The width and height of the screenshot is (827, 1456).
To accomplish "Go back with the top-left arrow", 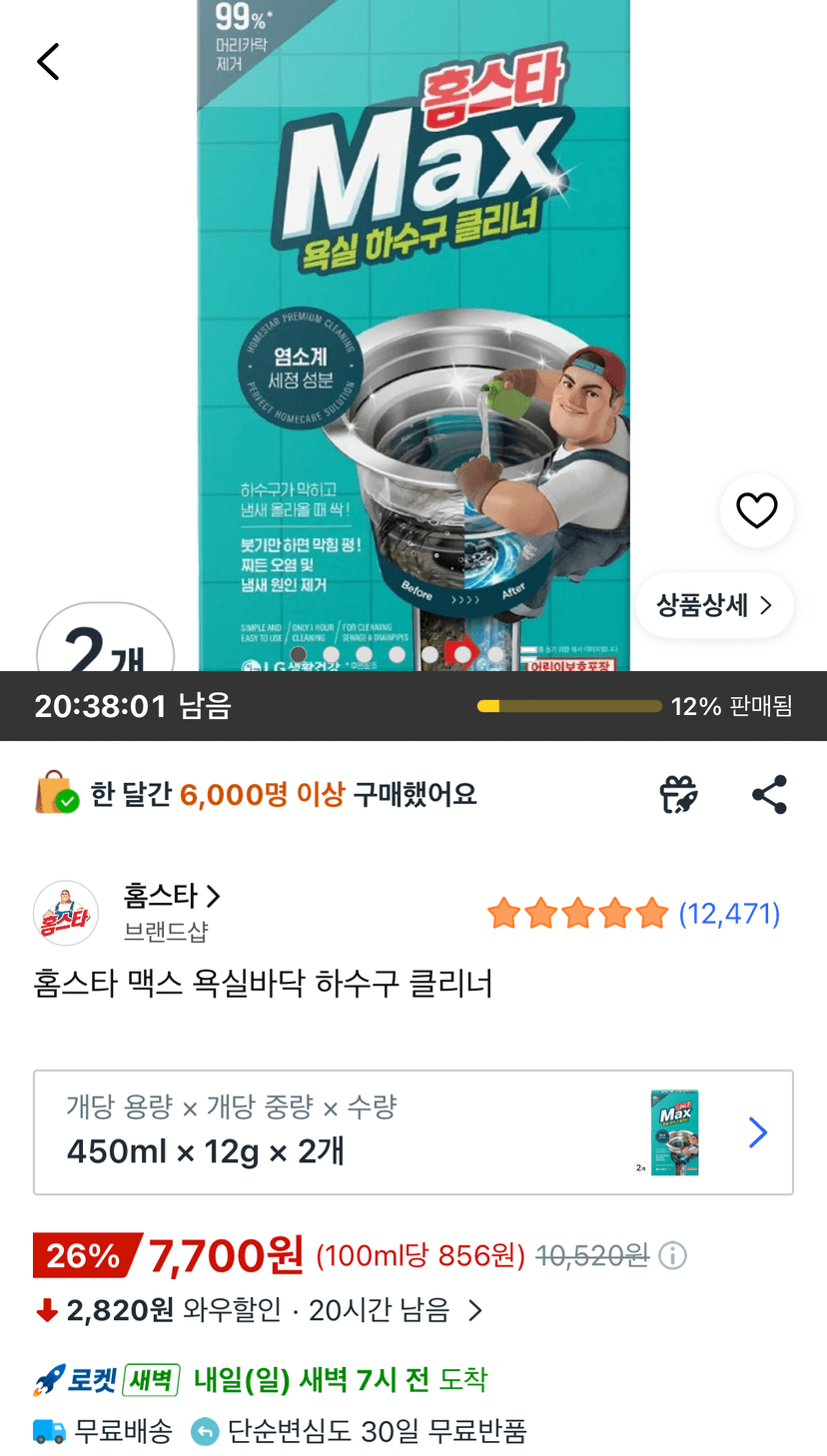I will (48, 62).
